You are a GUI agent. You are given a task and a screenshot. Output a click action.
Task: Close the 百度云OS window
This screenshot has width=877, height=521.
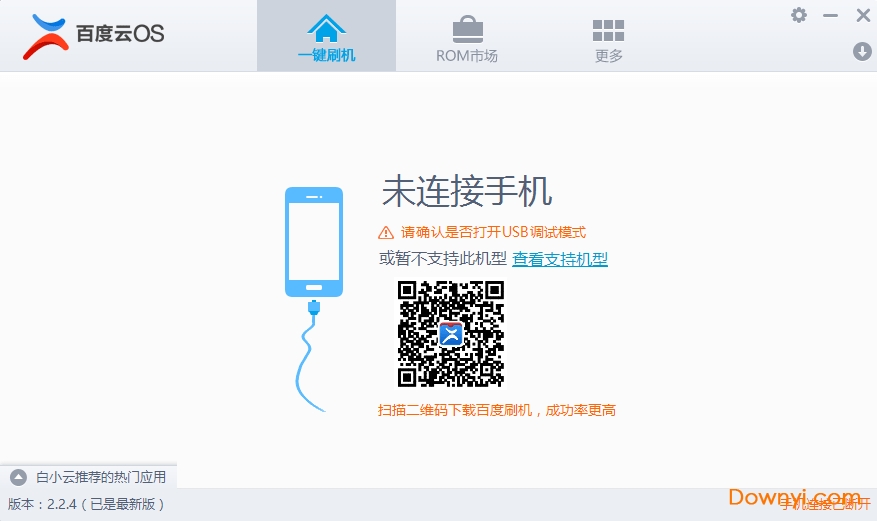862,15
